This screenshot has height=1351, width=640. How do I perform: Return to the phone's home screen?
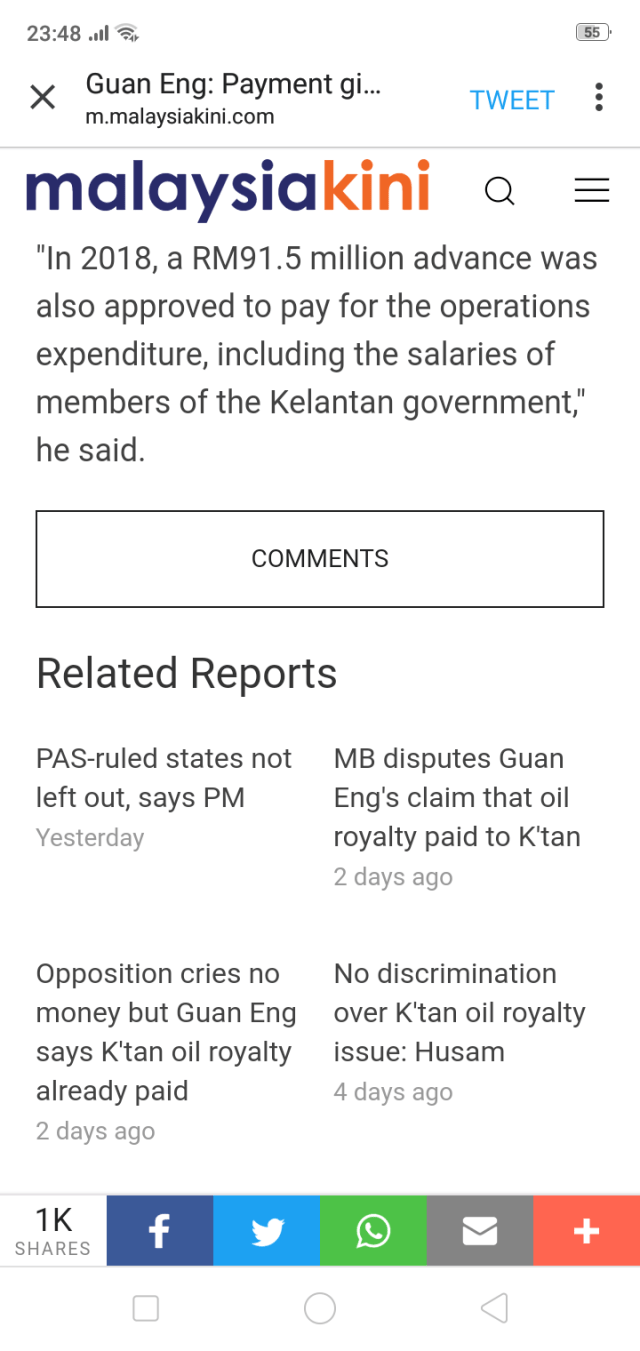(x=320, y=1308)
